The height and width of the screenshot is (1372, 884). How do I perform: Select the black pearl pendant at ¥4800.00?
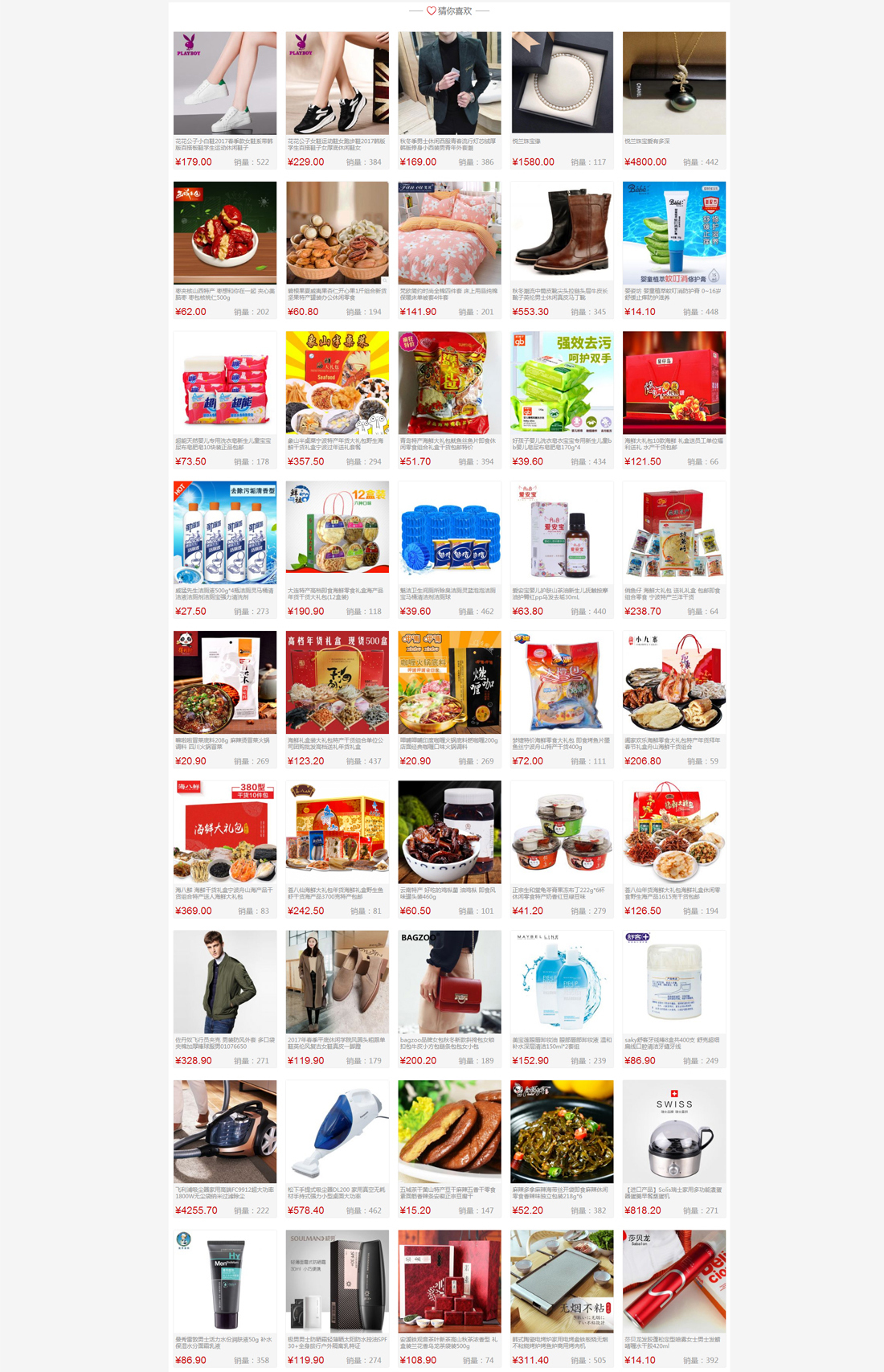[674, 84]
